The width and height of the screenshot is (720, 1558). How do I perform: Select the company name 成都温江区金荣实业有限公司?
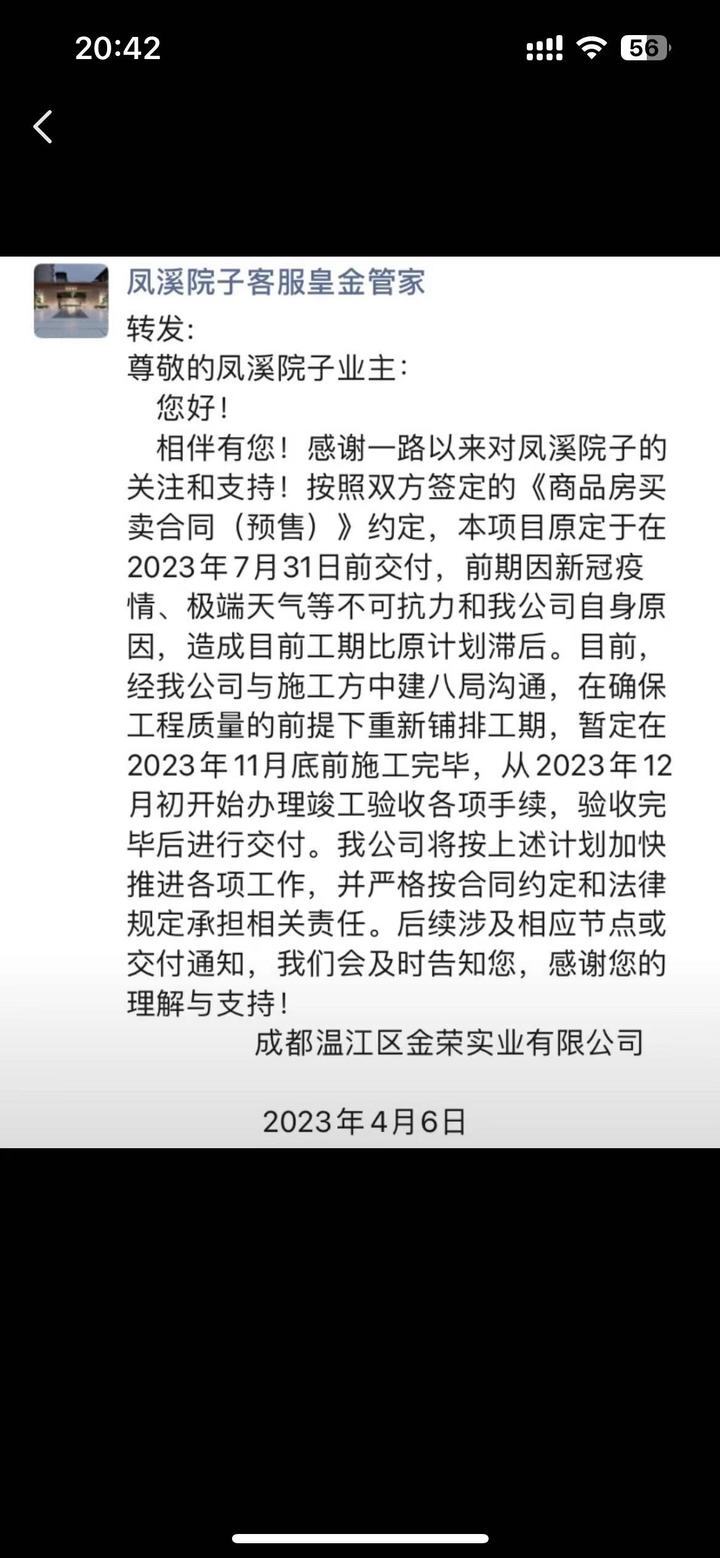coord(449,1042)
